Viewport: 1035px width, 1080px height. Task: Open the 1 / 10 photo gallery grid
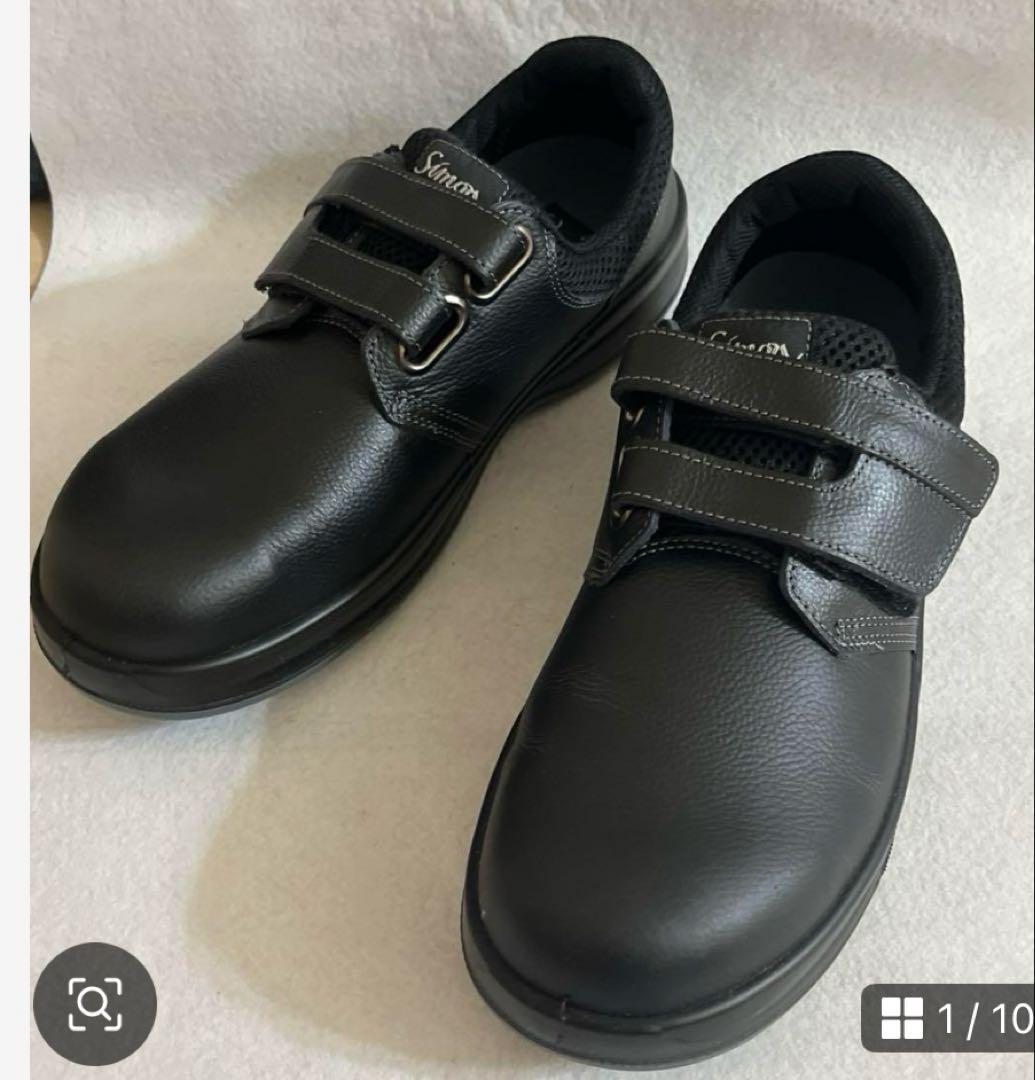[952, 1018]
